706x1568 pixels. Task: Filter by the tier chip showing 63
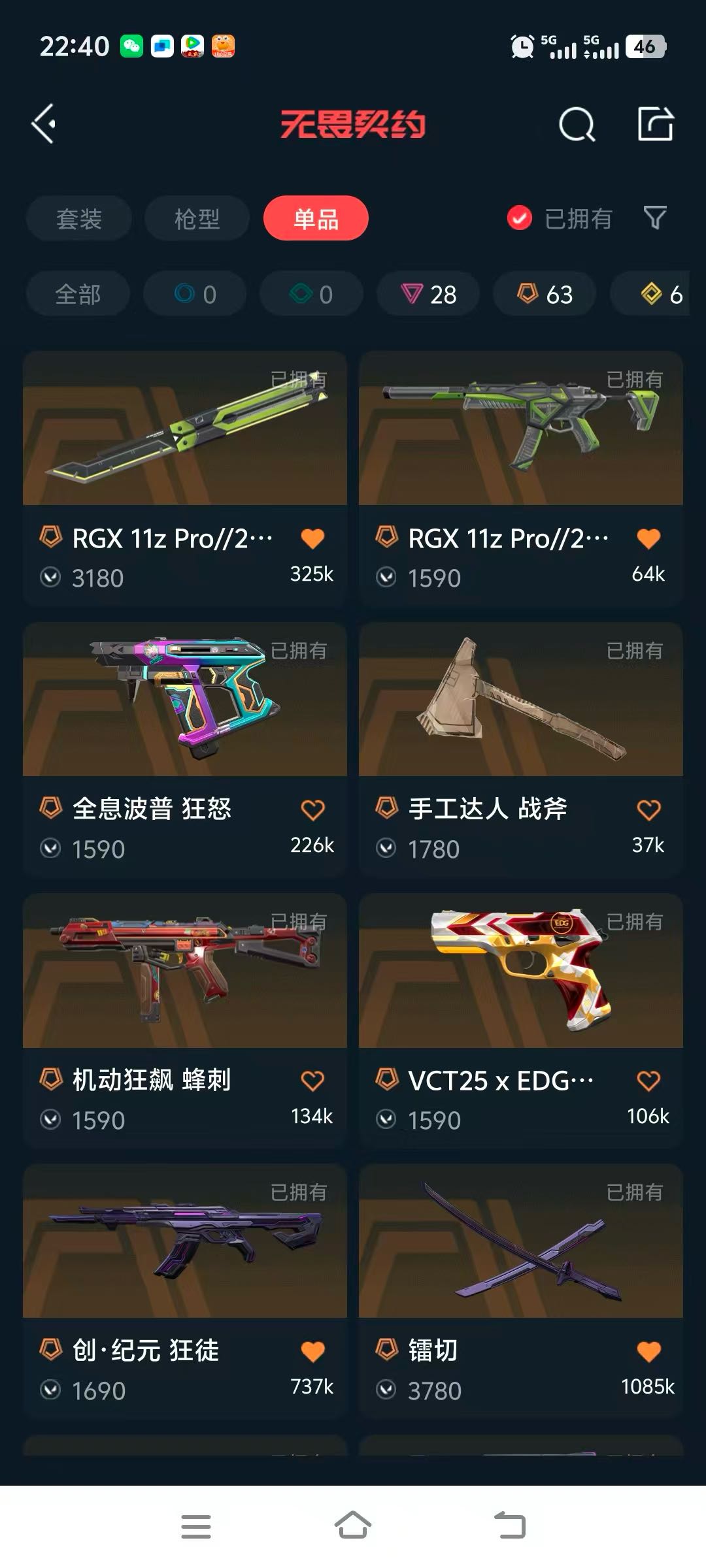pos(545,294)
